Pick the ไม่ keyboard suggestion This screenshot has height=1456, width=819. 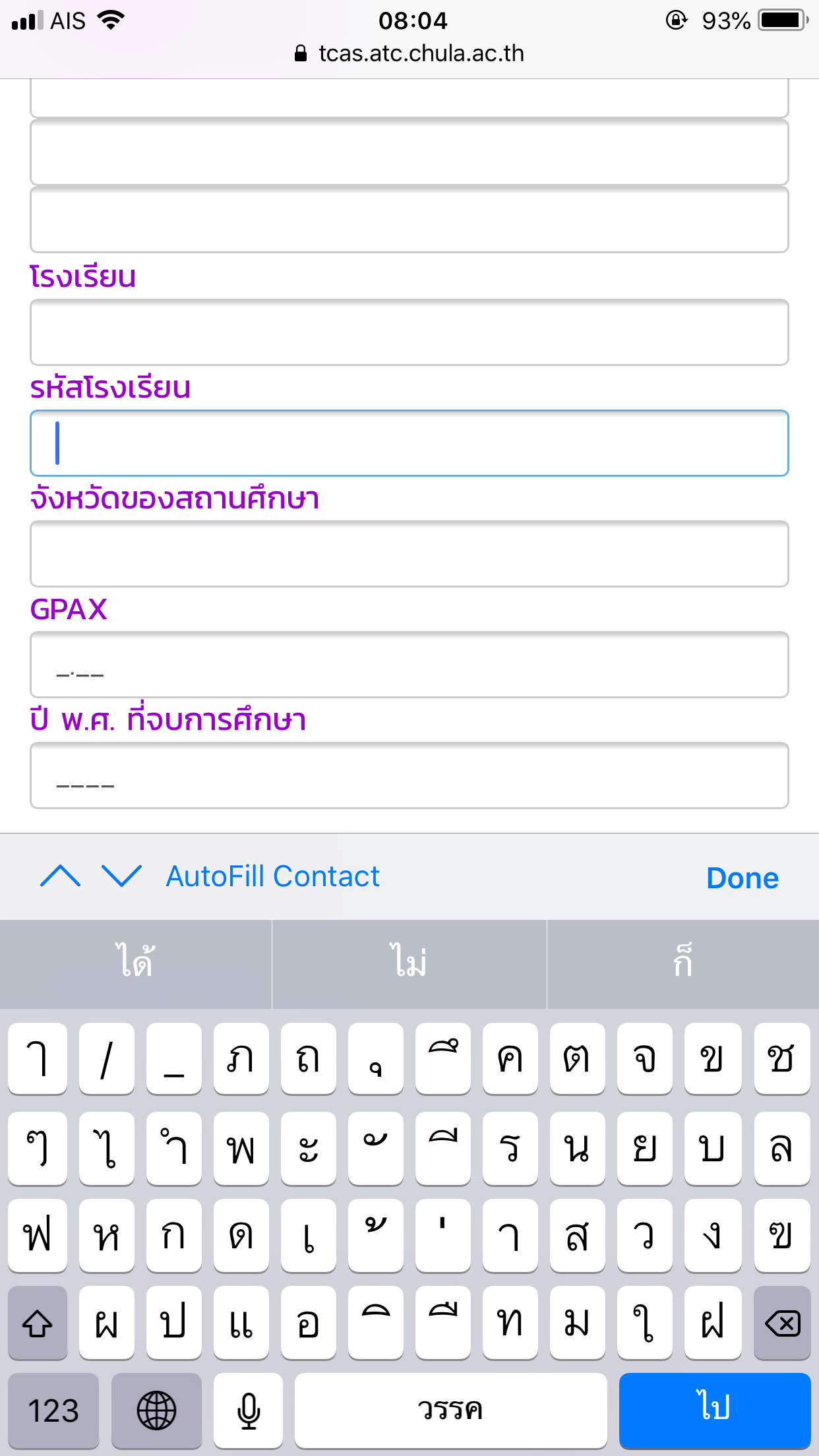pos(409,963)
